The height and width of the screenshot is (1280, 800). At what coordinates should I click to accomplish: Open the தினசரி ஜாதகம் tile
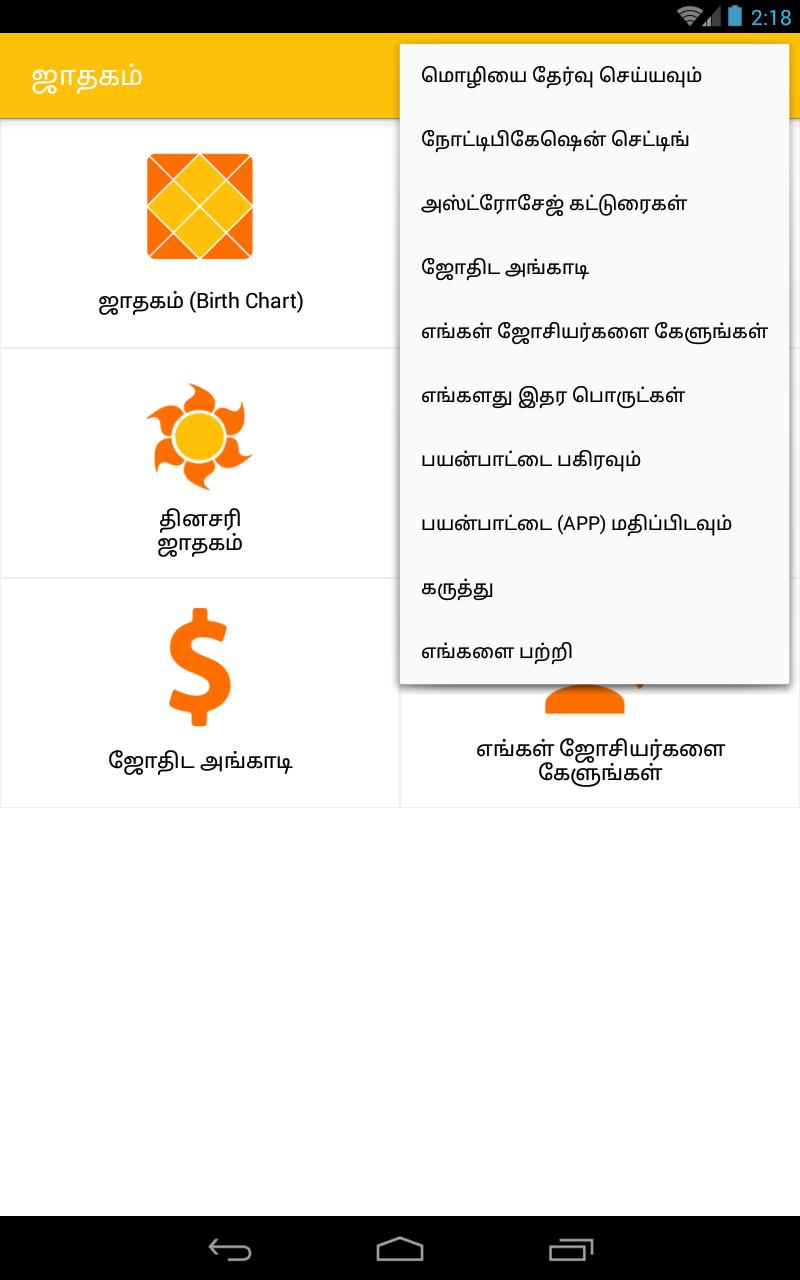[x=200, y=464]
